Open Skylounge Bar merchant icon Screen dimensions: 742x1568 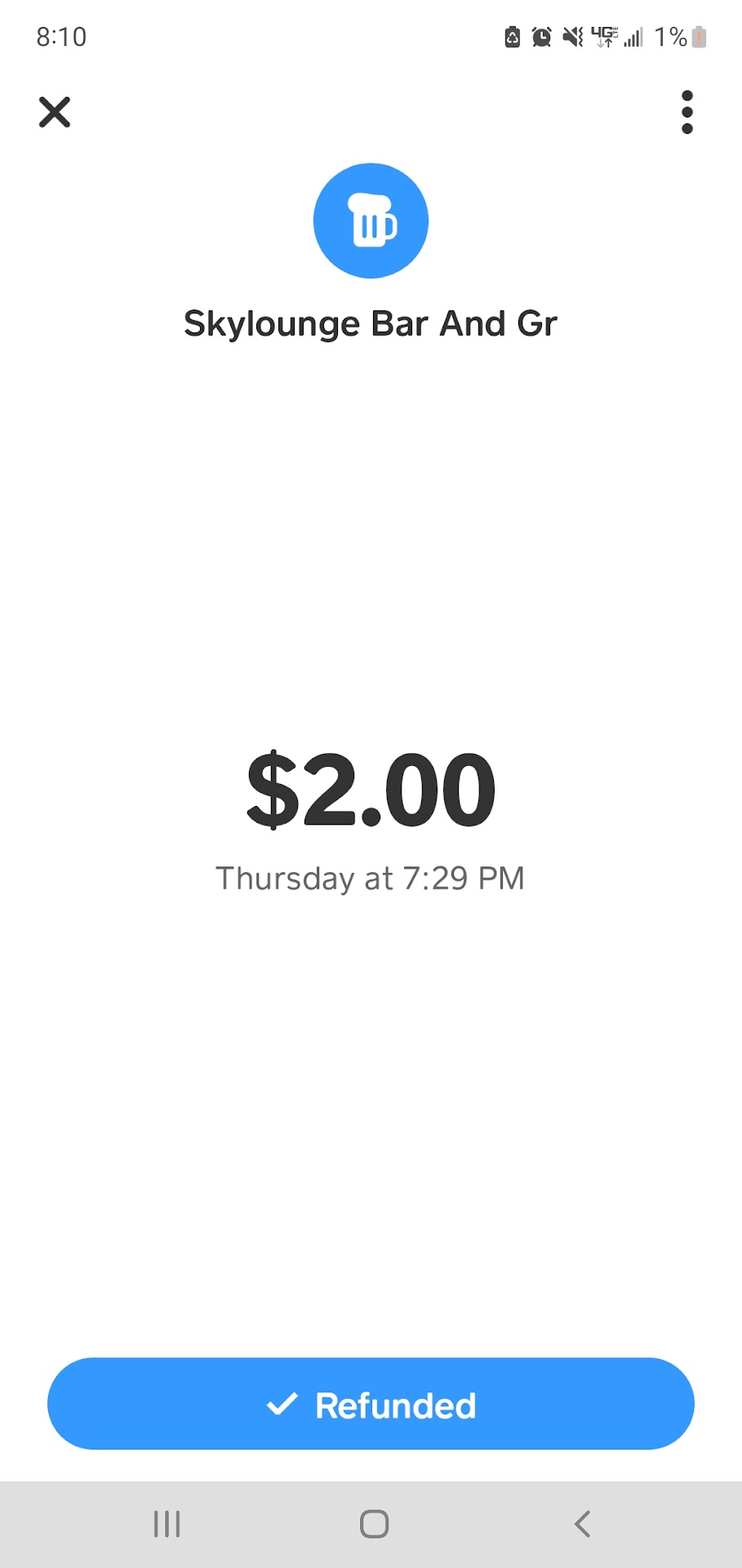[371, 220]
